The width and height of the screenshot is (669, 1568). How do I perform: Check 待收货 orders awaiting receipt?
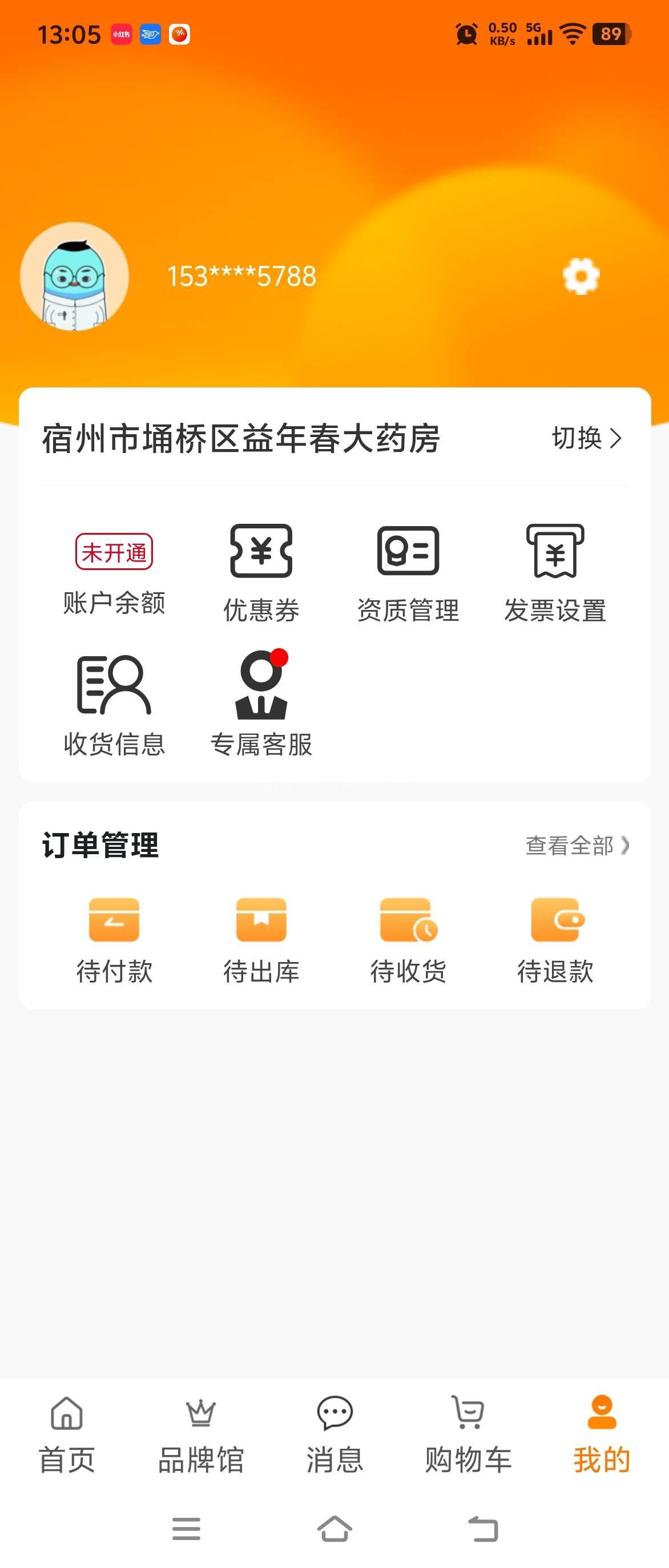pyautogui.click(x=408, y=940)
